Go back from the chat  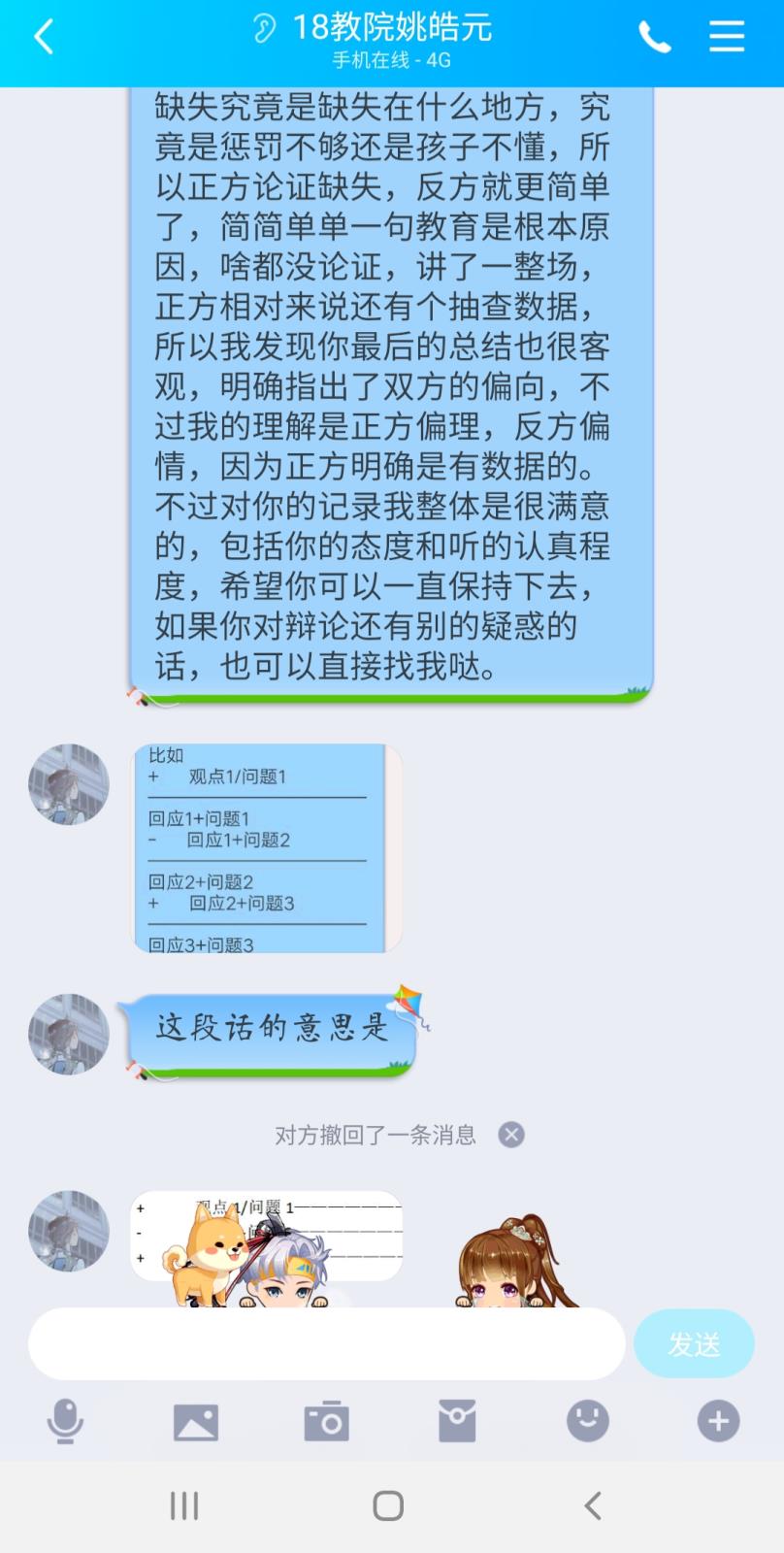(44, 39)
